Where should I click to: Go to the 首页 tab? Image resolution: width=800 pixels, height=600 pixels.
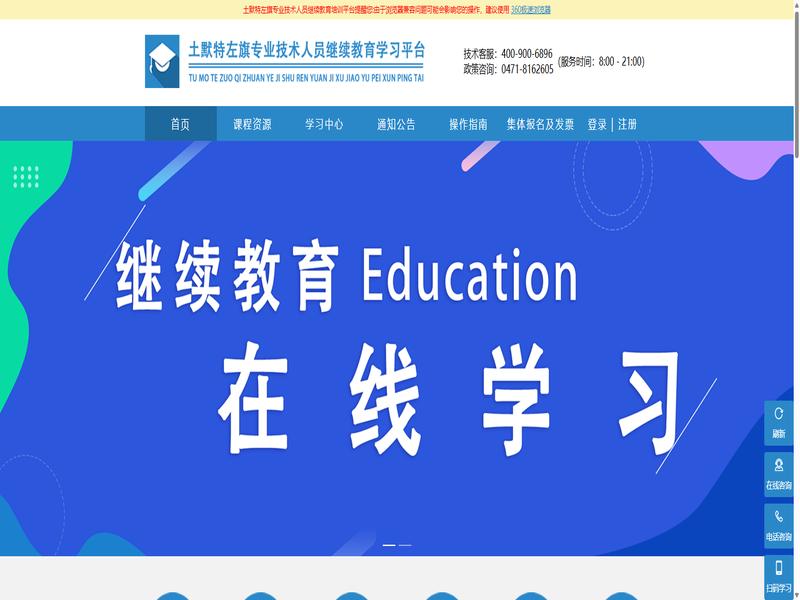180,124
